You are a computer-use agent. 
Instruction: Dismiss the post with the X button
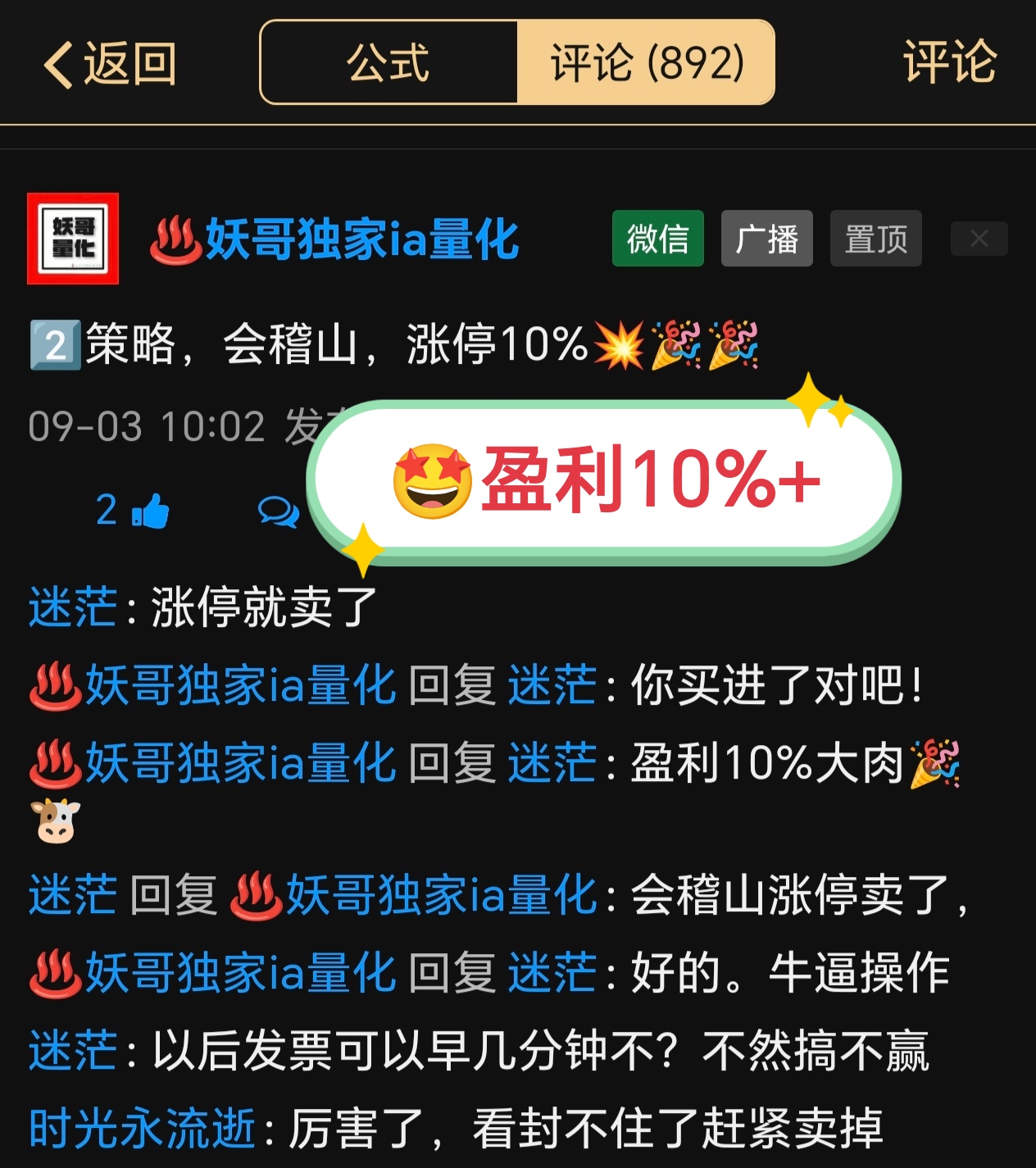click(979, 239)
